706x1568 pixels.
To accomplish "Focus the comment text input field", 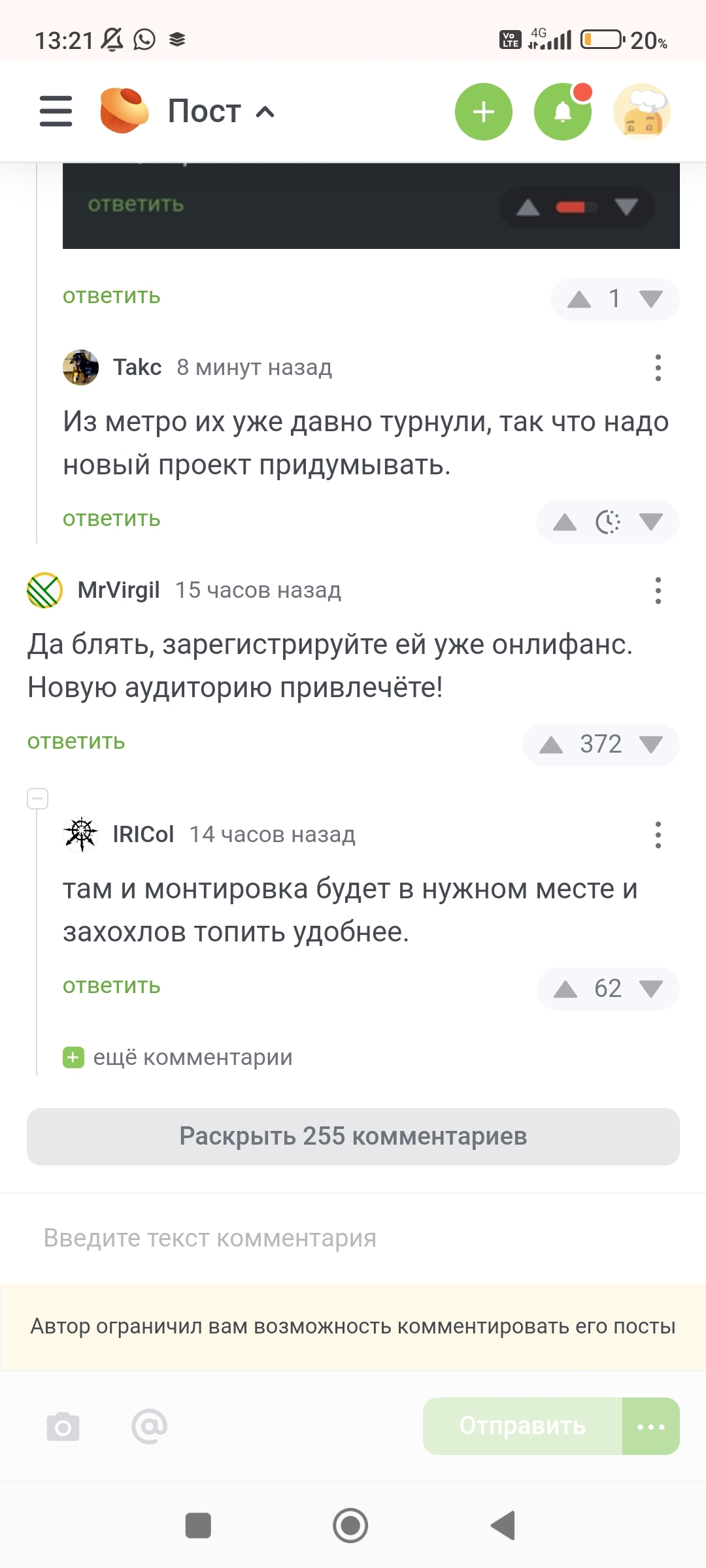I will point(353,1238).
